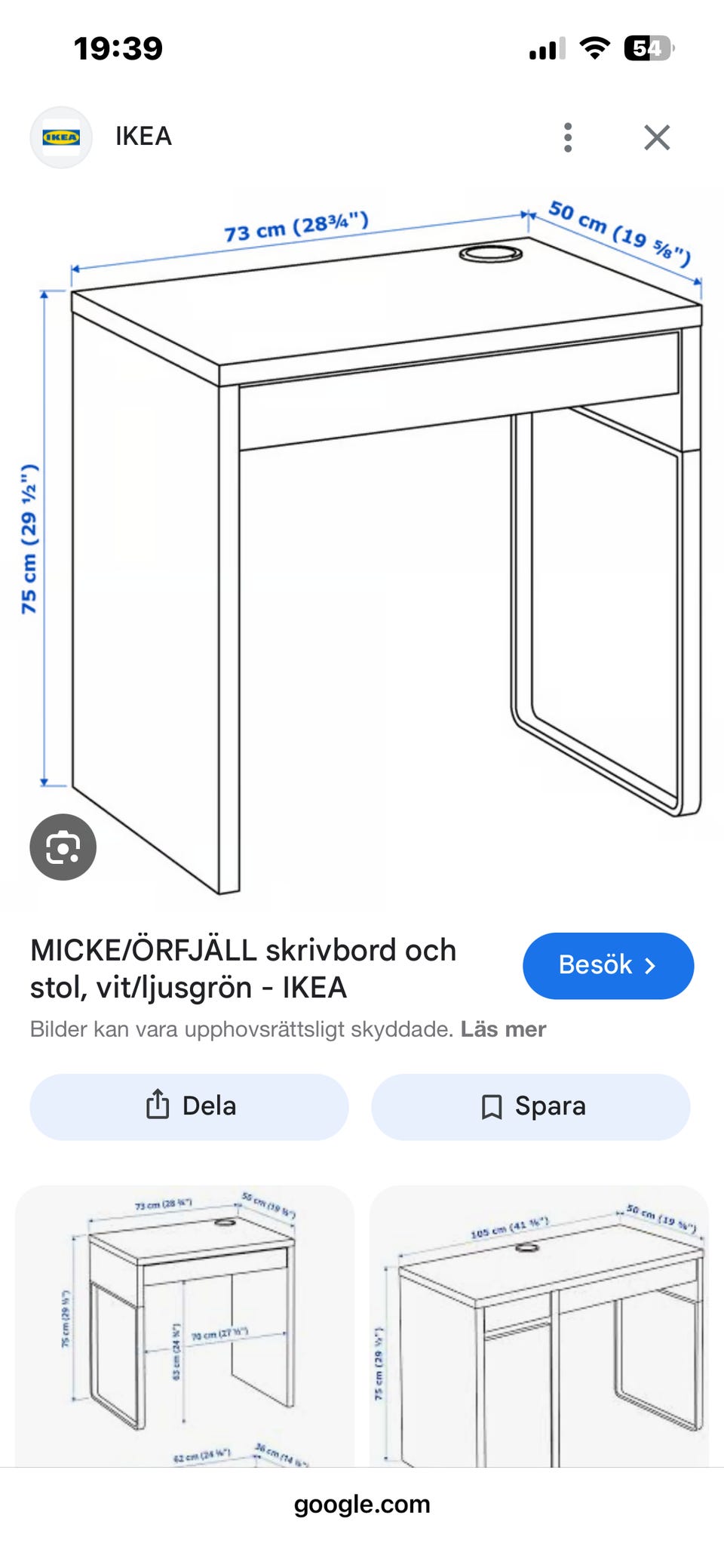Tap the share icon beside Dela
This screenshot has height=1568, width=724.
tap(158, 1106)
